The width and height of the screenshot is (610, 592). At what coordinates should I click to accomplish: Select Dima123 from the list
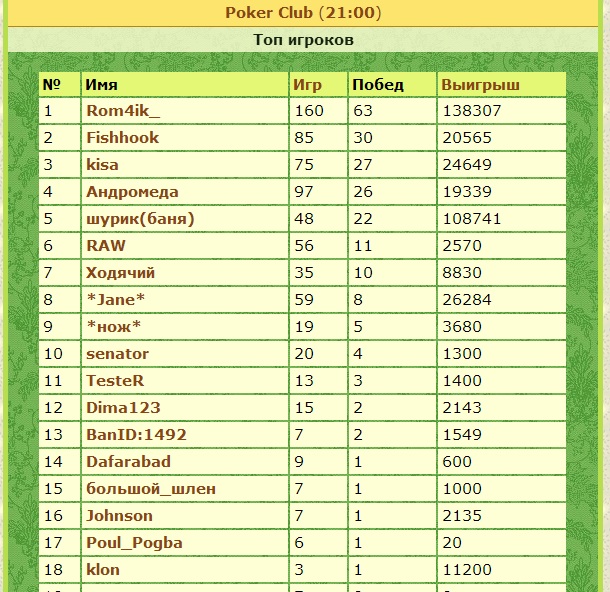point(123,408)
